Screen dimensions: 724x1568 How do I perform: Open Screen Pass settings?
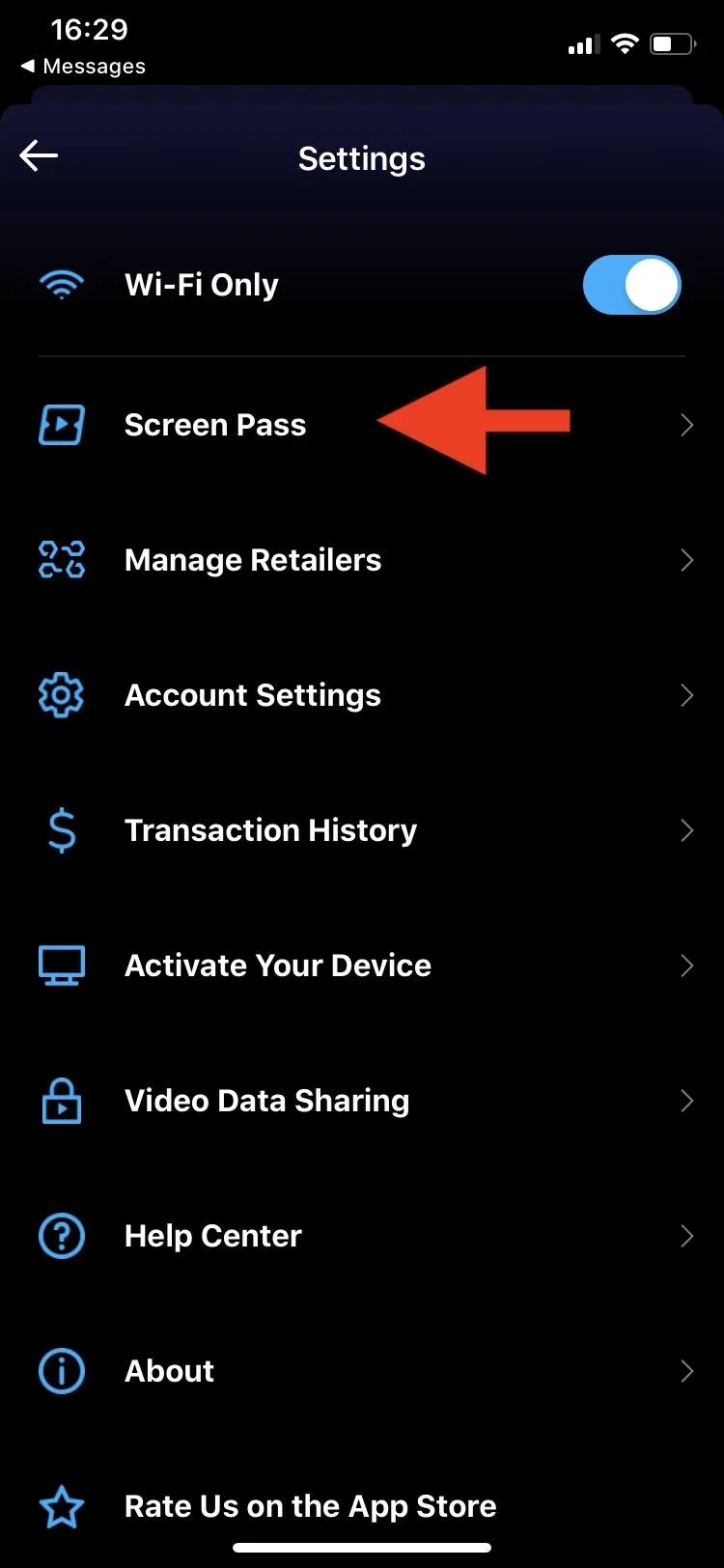tap(362, 425)
